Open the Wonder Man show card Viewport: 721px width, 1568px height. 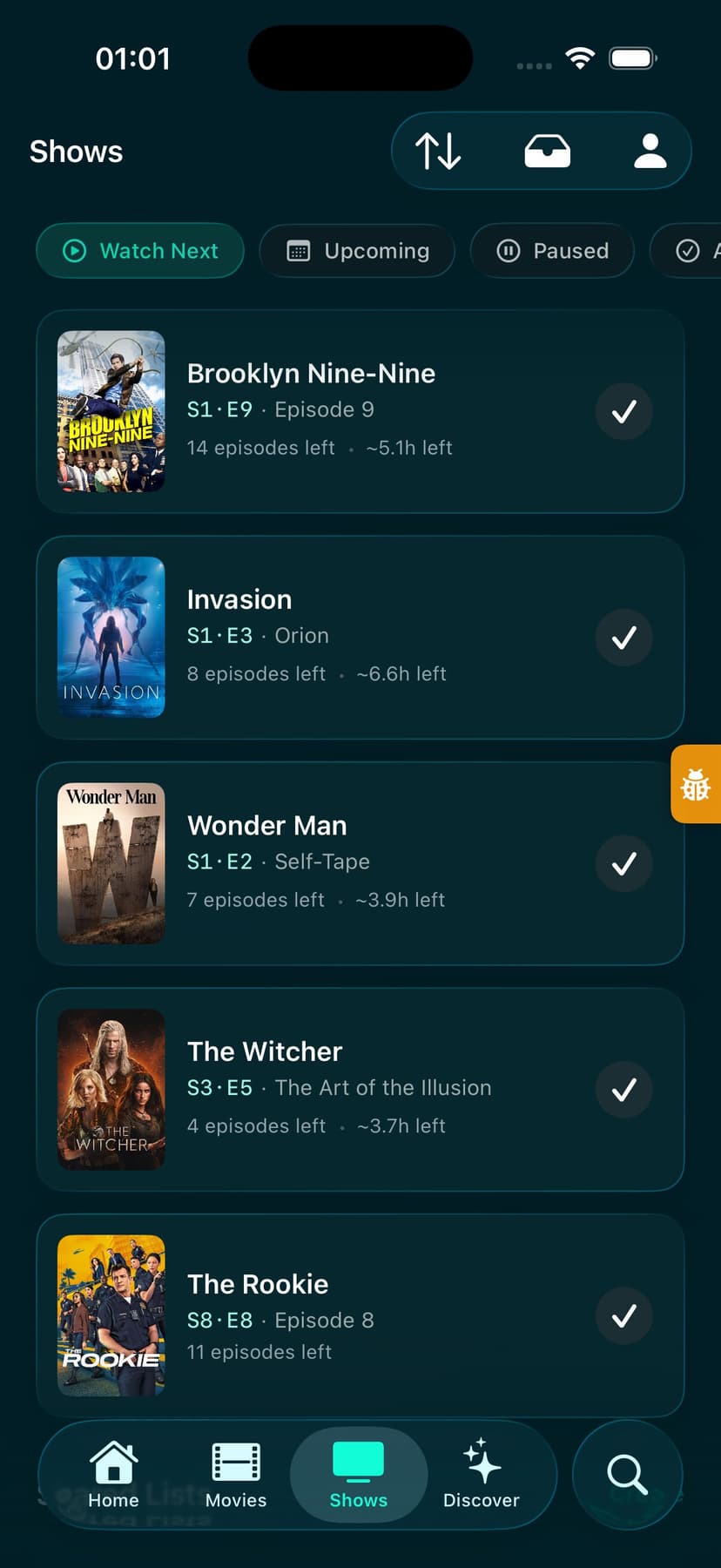click(x=348, y=862)
